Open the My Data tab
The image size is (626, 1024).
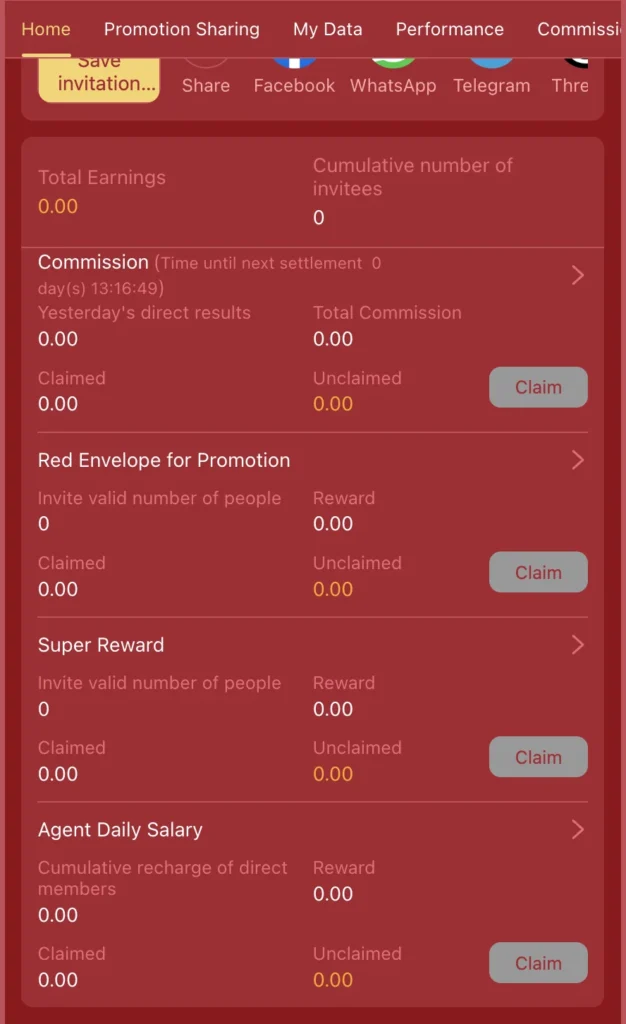327,29
